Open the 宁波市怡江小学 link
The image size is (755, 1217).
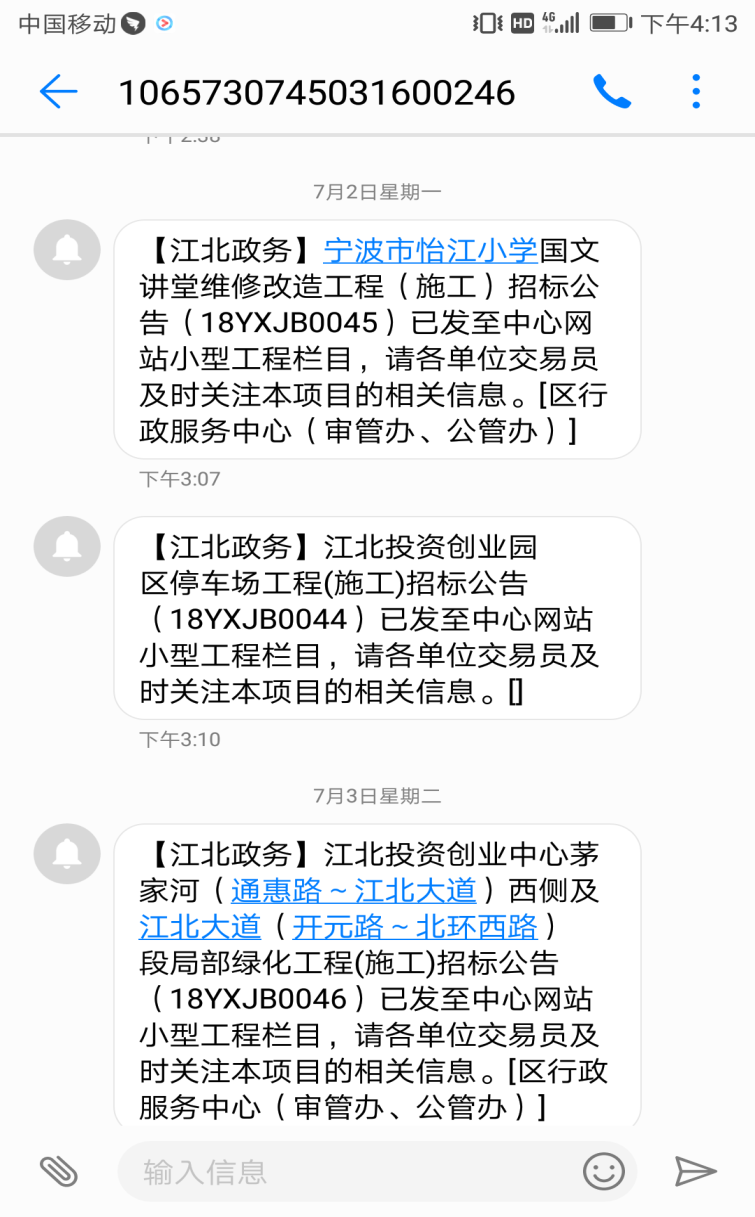(x=430, y=249)
